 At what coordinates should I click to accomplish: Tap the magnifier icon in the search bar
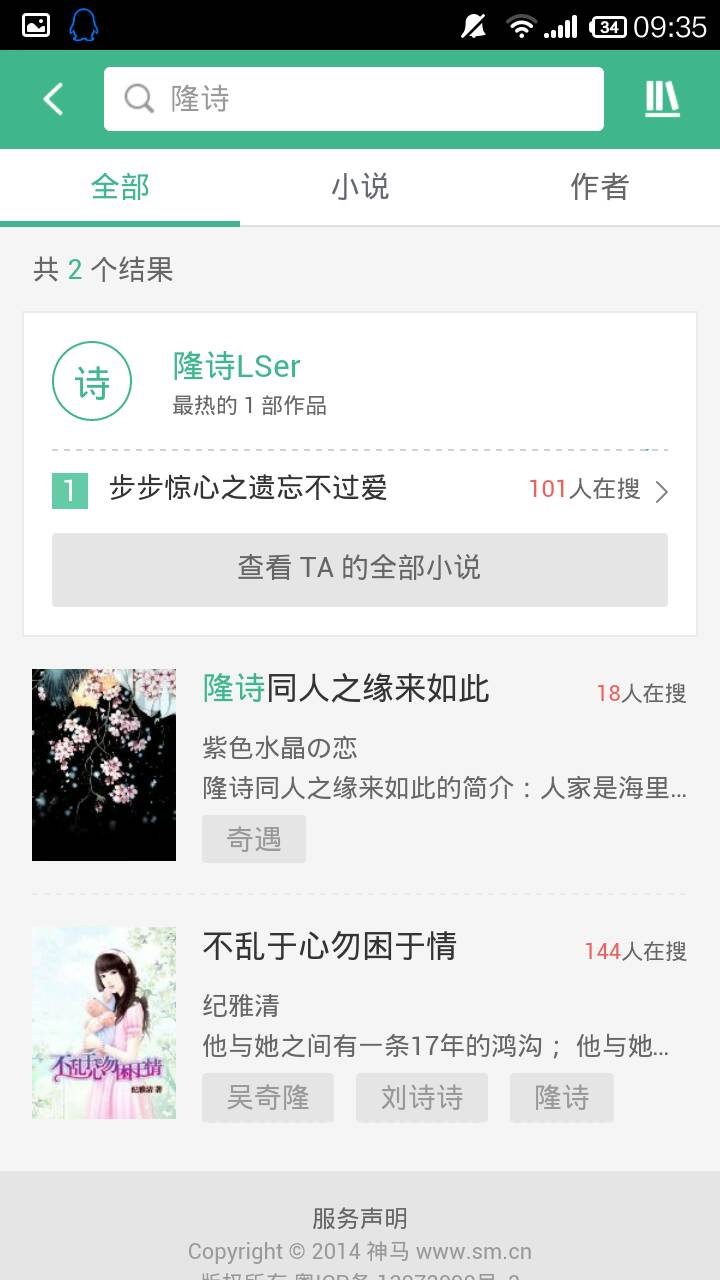(137, 99)
